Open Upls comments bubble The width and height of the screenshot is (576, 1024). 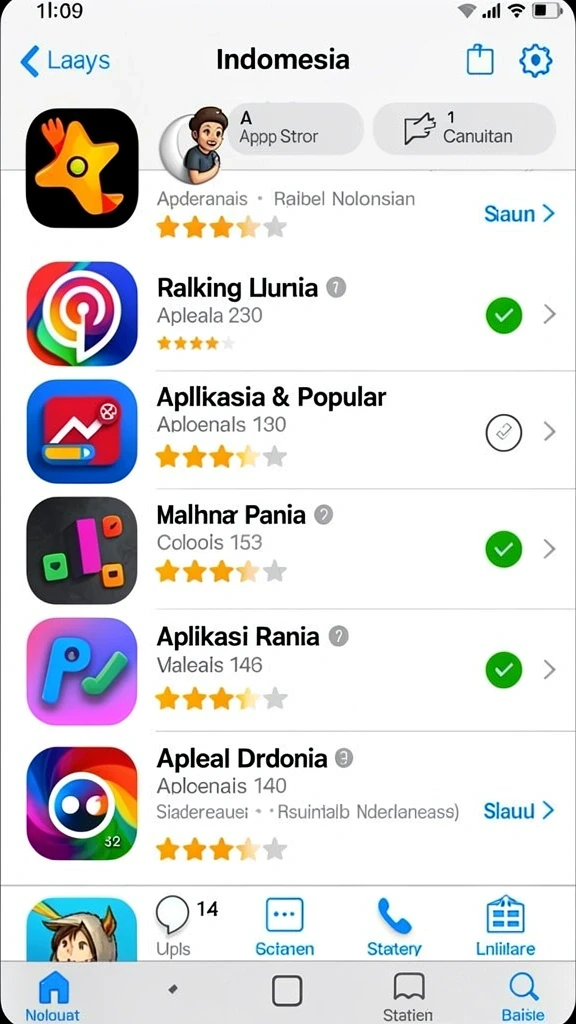(174, 926)
